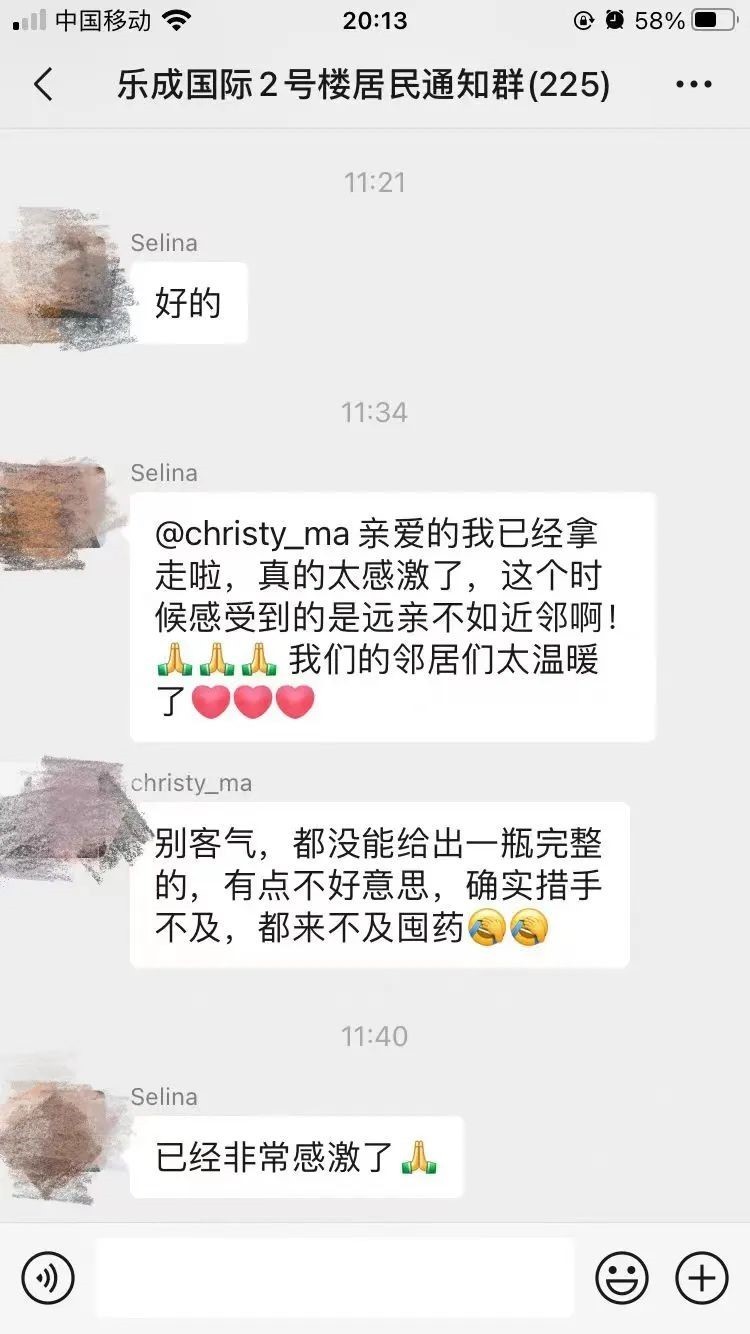Viewport: 750px width, 1334px height.
Task: Open Selina's avatar beside the 好的 message
Action: [62, 277]
